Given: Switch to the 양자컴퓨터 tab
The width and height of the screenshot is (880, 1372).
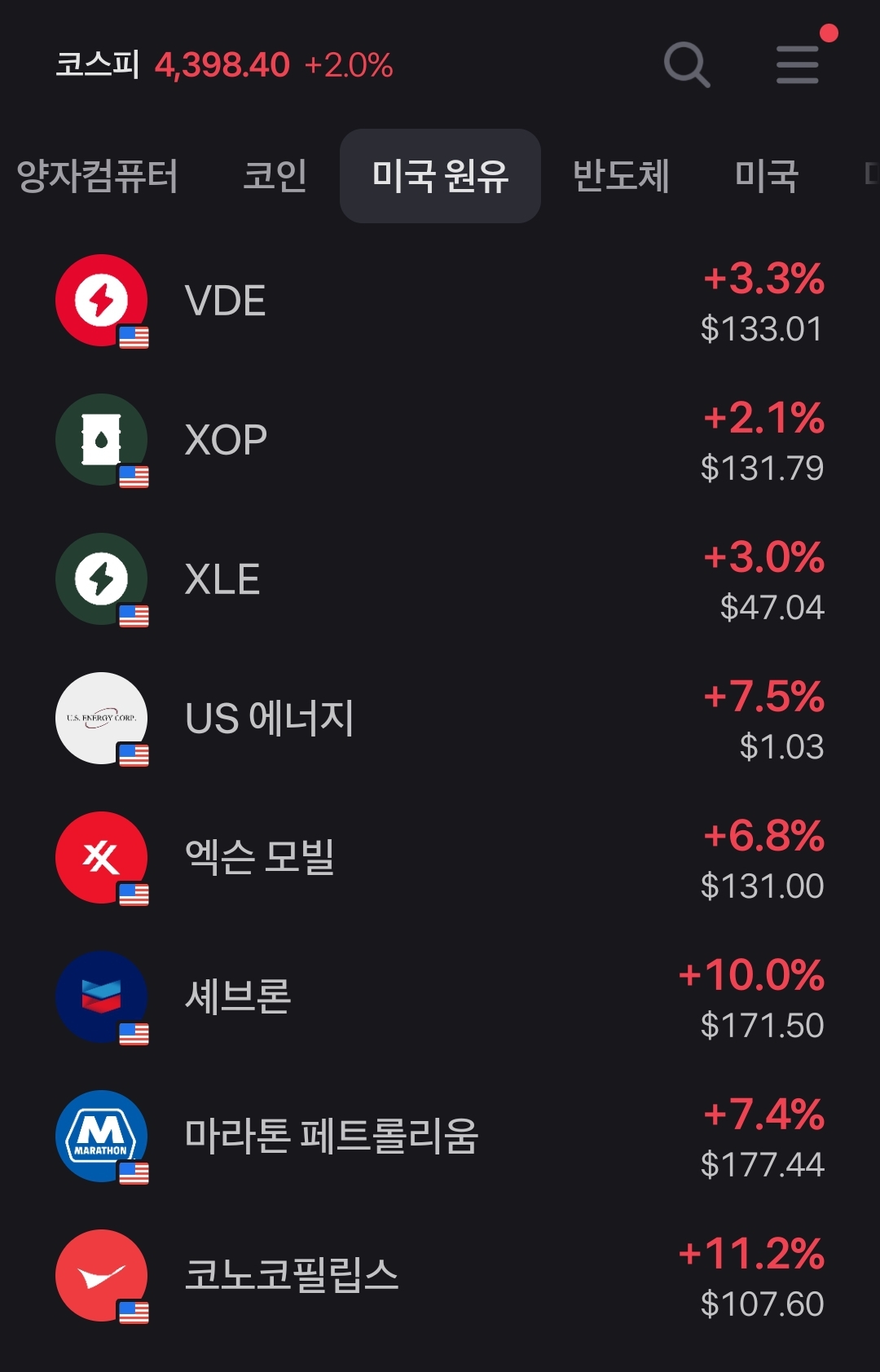Looking at the screenshot, I should pyautogui.click(x=98, y=176).
